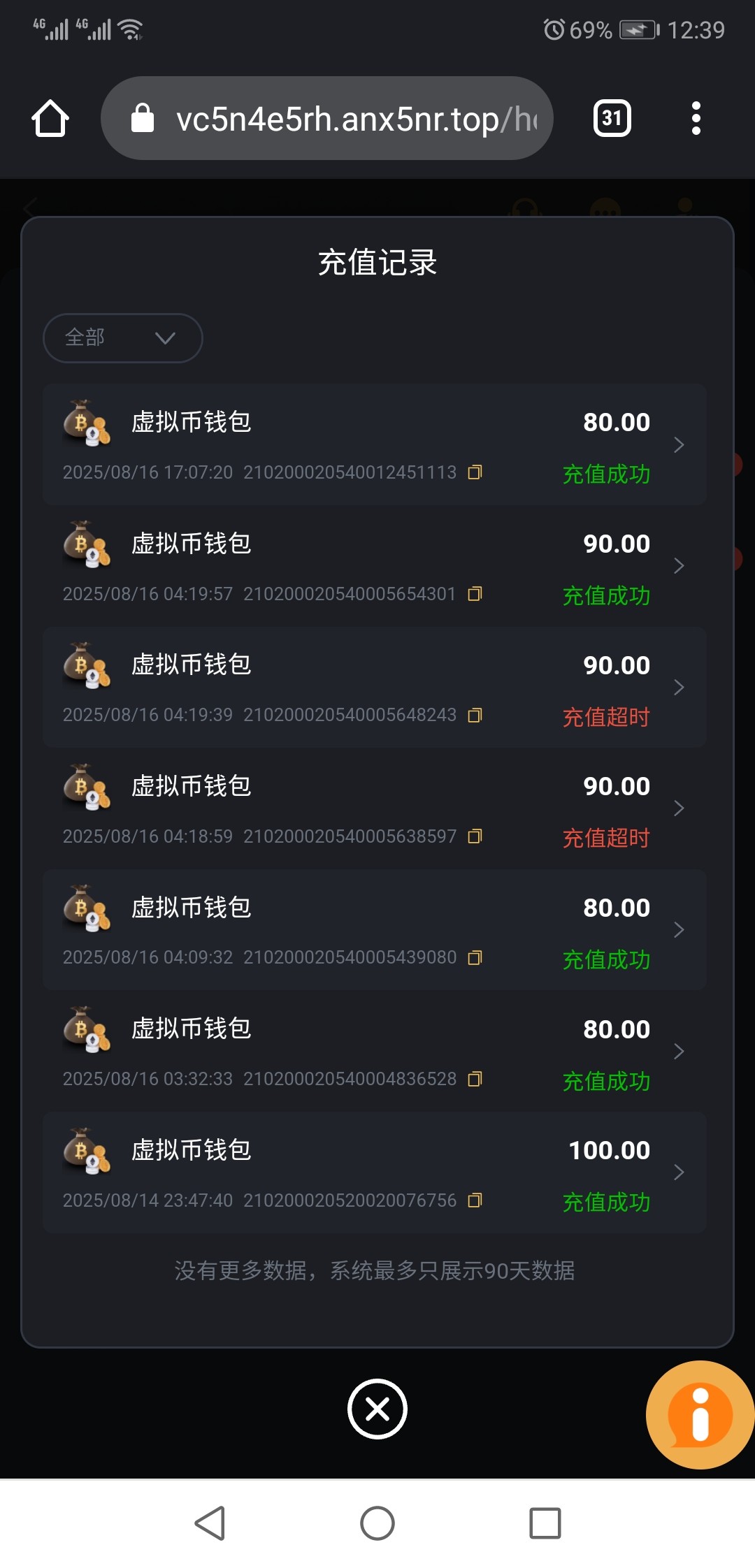This screenshot has width=755, height=1568.
Task: Expand the first 充值超时 record with chevron
Action: click(679, 687)
